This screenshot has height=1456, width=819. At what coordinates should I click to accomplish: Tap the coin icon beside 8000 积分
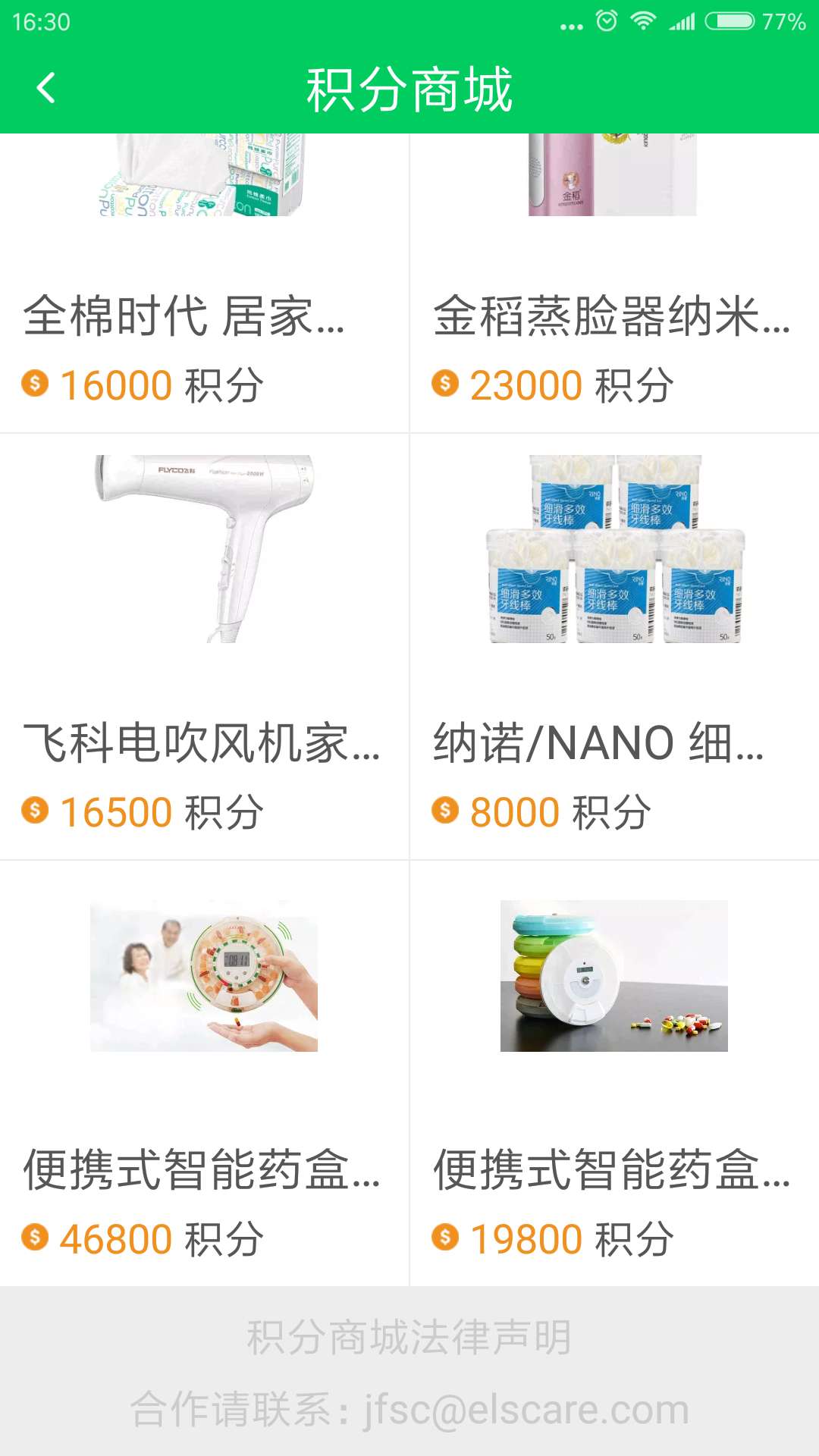446,811
